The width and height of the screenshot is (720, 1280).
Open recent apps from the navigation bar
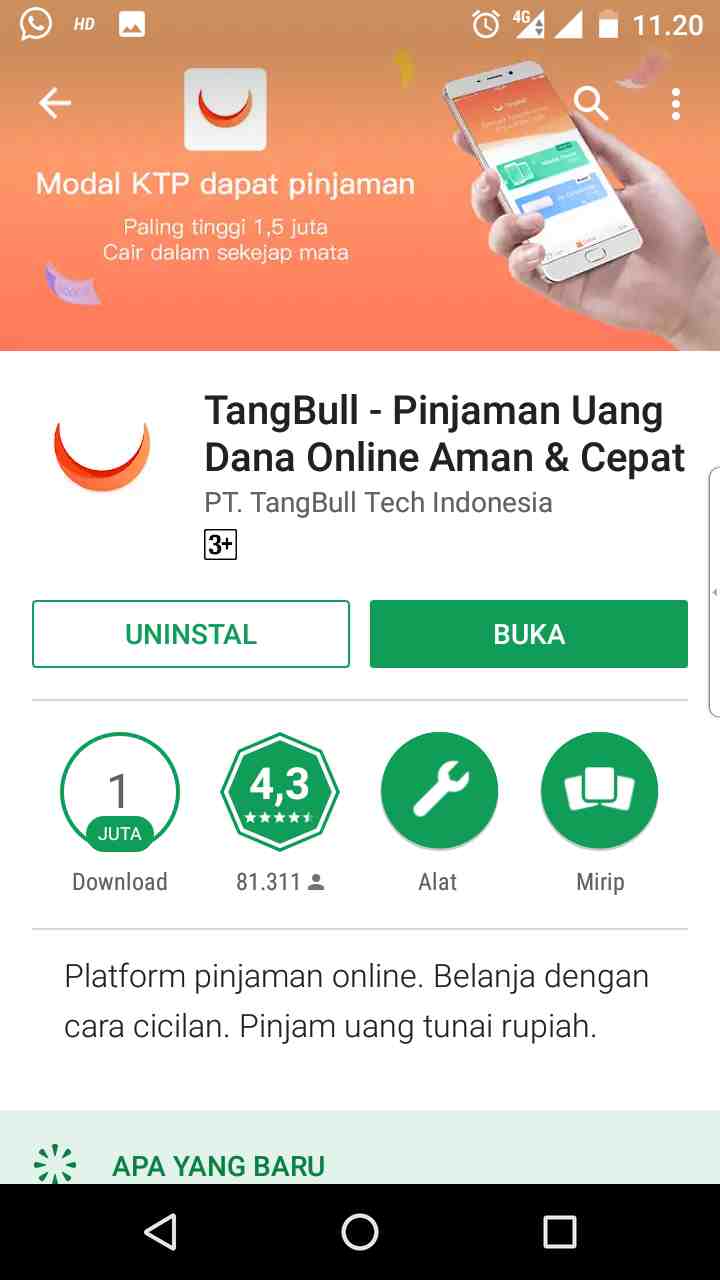tap(559, 1232)
